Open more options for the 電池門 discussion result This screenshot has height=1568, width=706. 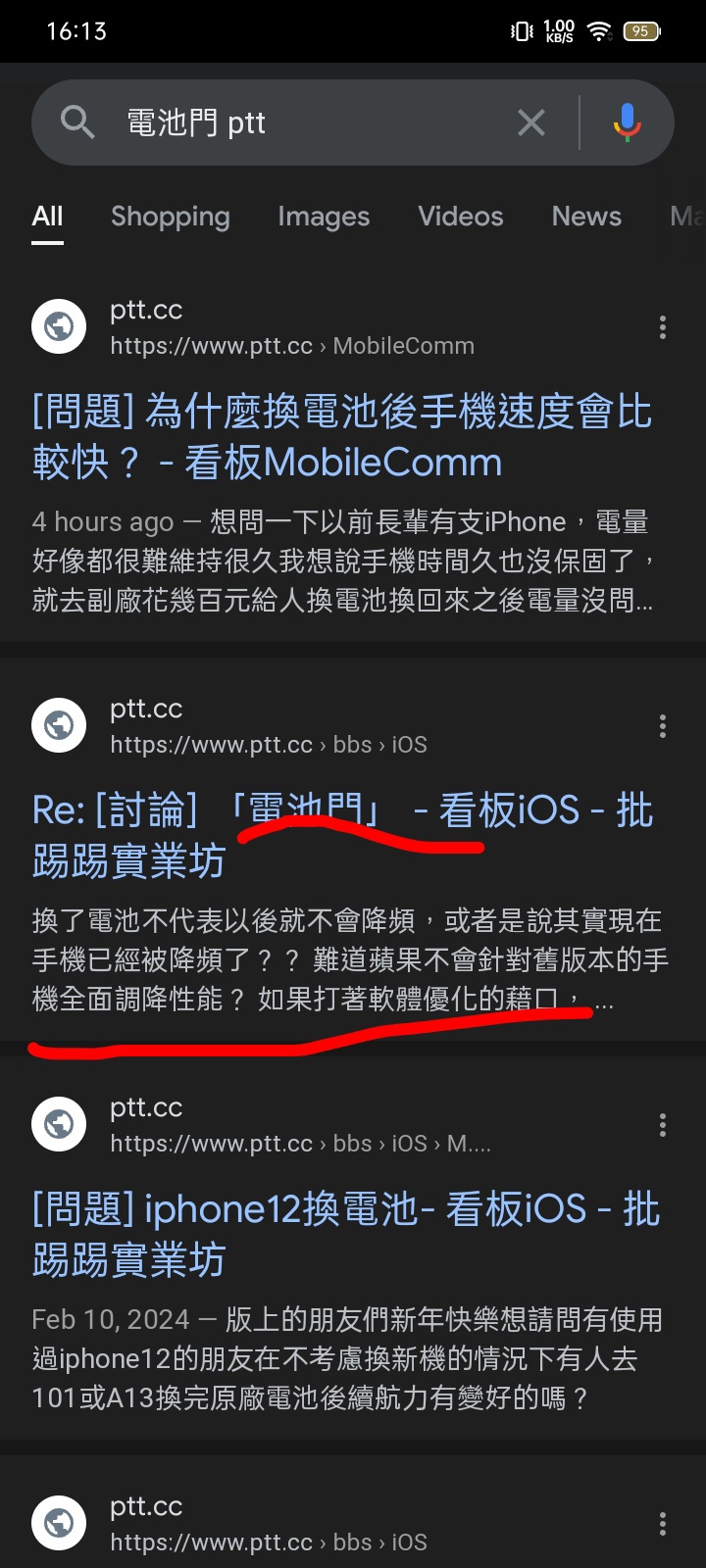pos(663,726)
